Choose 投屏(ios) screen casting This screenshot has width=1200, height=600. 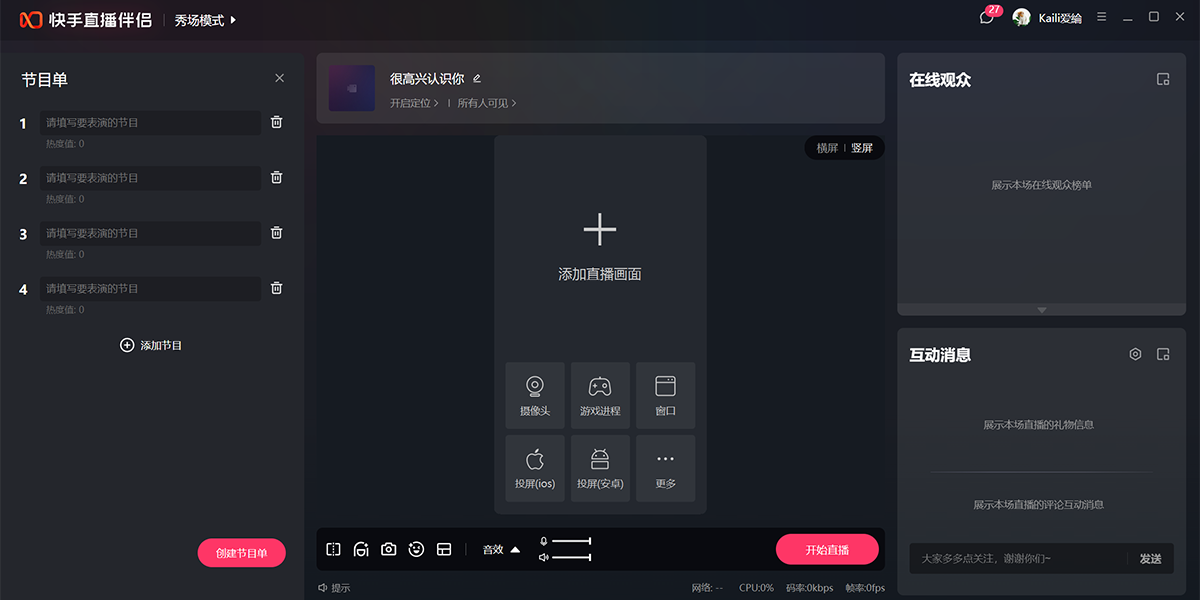click(x=535, y=468)
